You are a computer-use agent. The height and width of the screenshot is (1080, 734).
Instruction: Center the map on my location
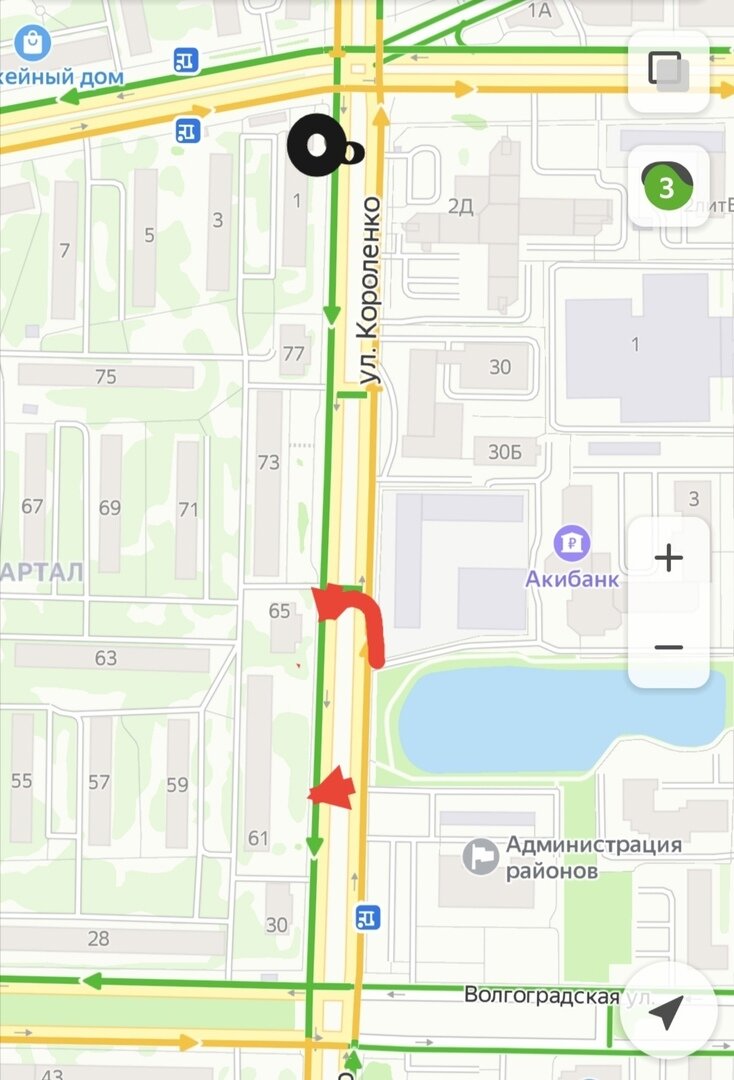667,1012
